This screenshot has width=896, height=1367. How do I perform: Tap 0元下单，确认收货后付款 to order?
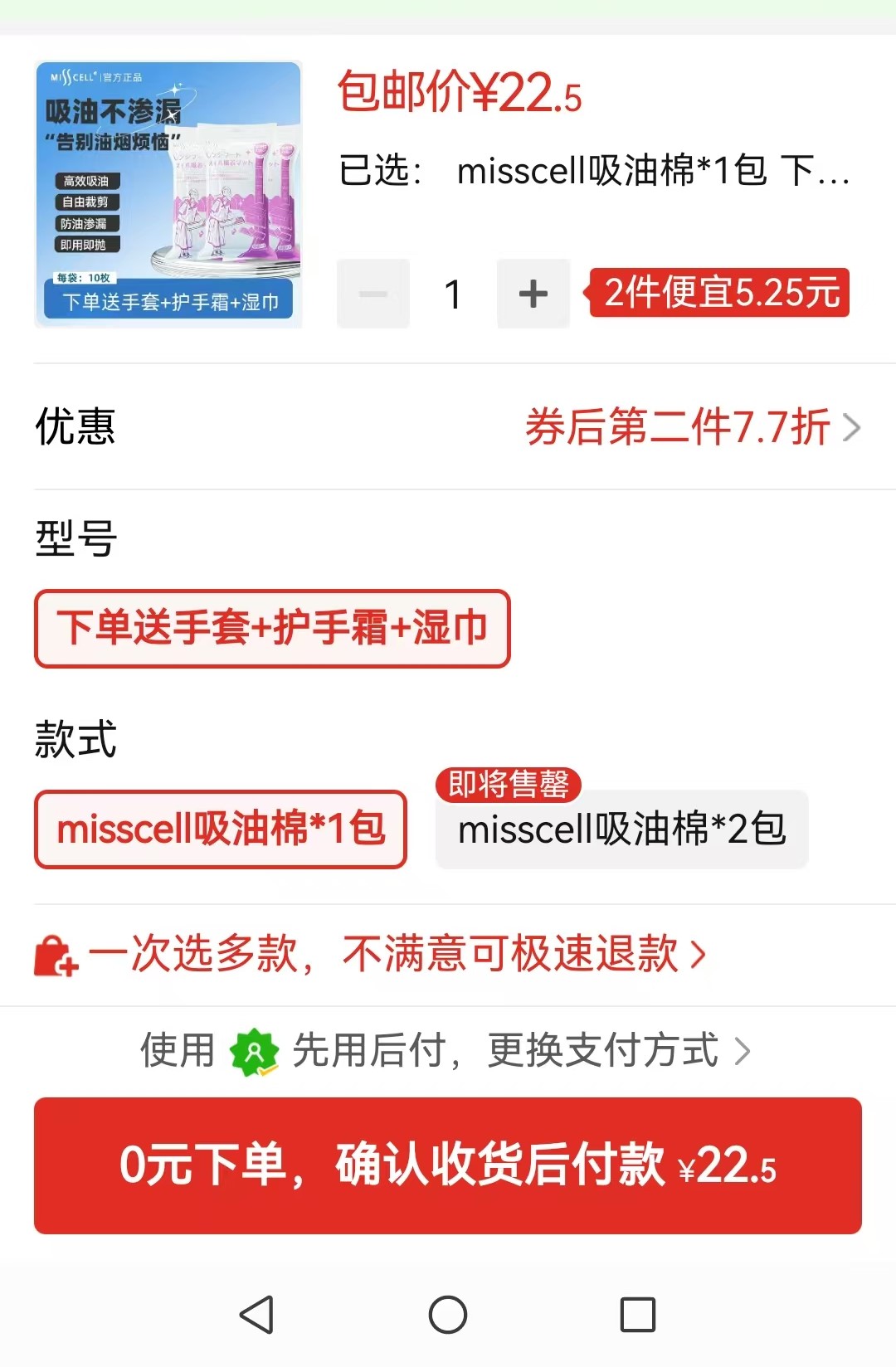(x=448, y=1165)
